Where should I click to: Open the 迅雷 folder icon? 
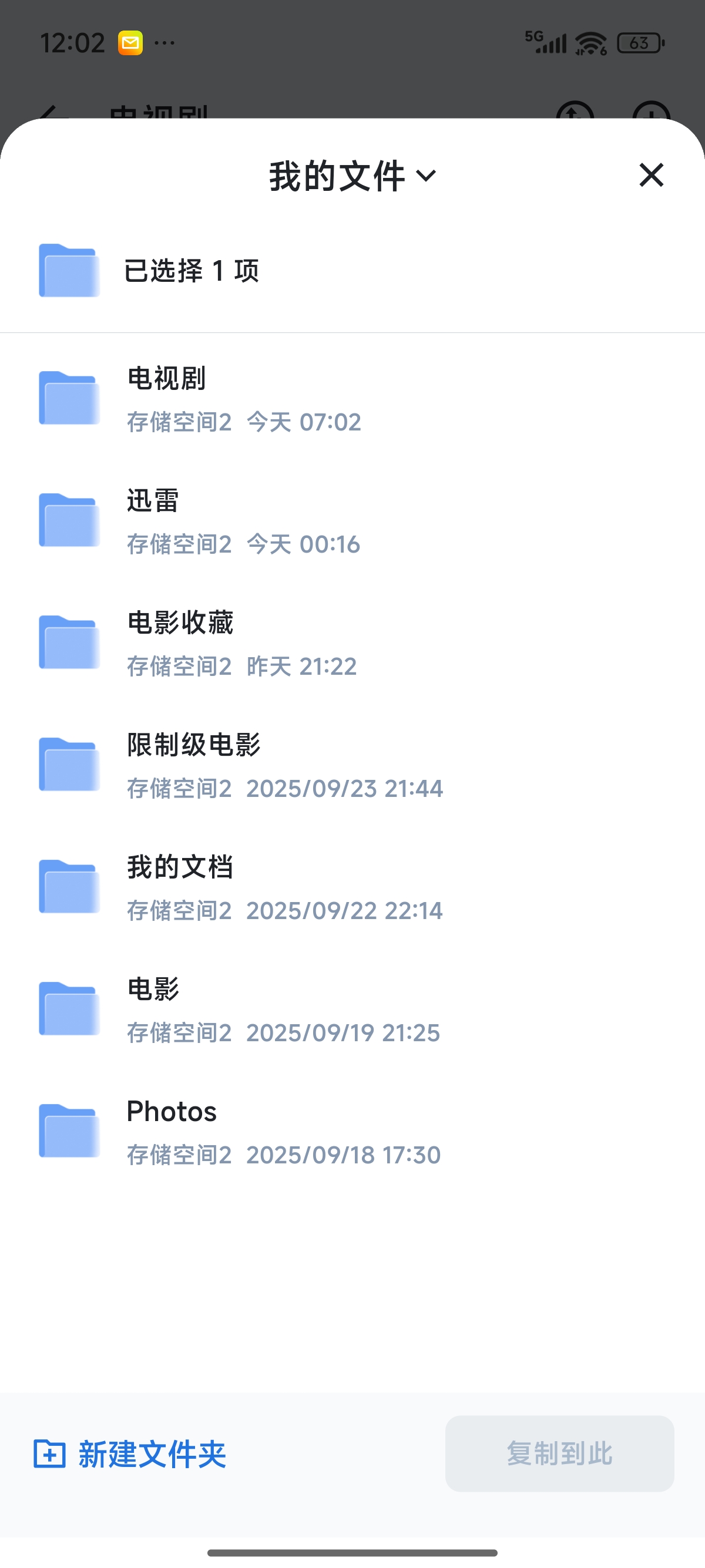[x=69, y=520]
